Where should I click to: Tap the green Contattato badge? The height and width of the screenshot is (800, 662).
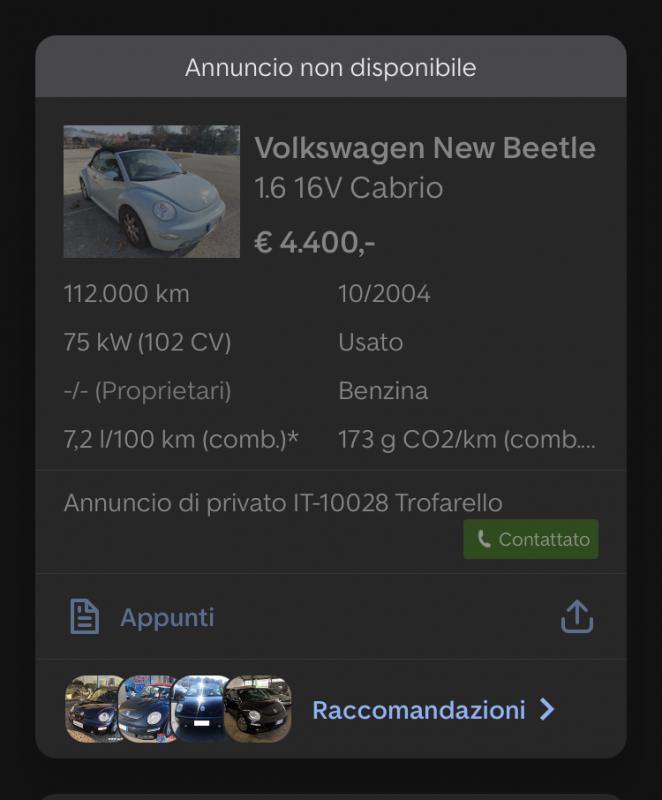click(531, 539)
